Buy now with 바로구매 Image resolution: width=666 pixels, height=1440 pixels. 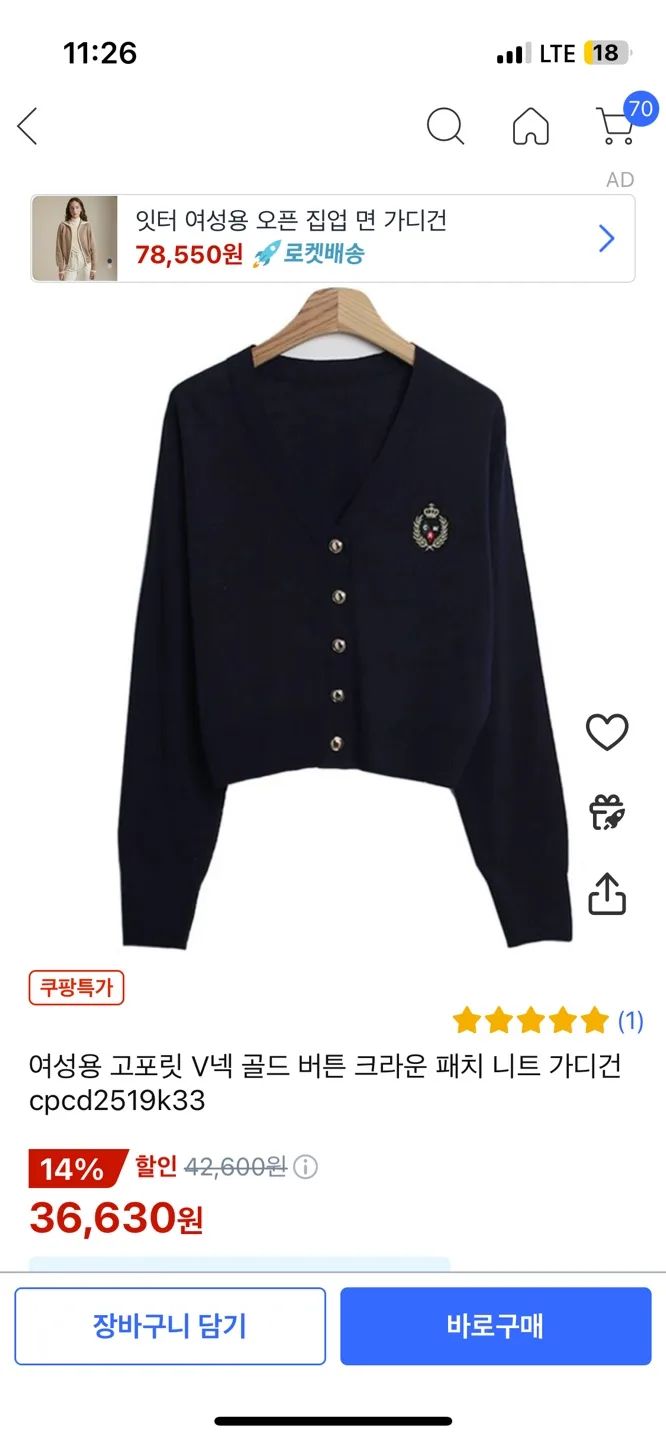(495, 1326)
